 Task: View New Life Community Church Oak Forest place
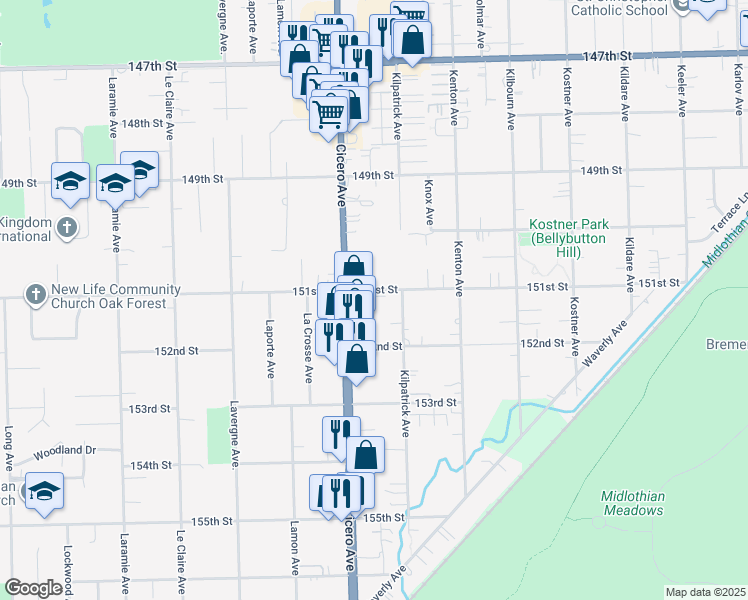click(x=37, y=295)
